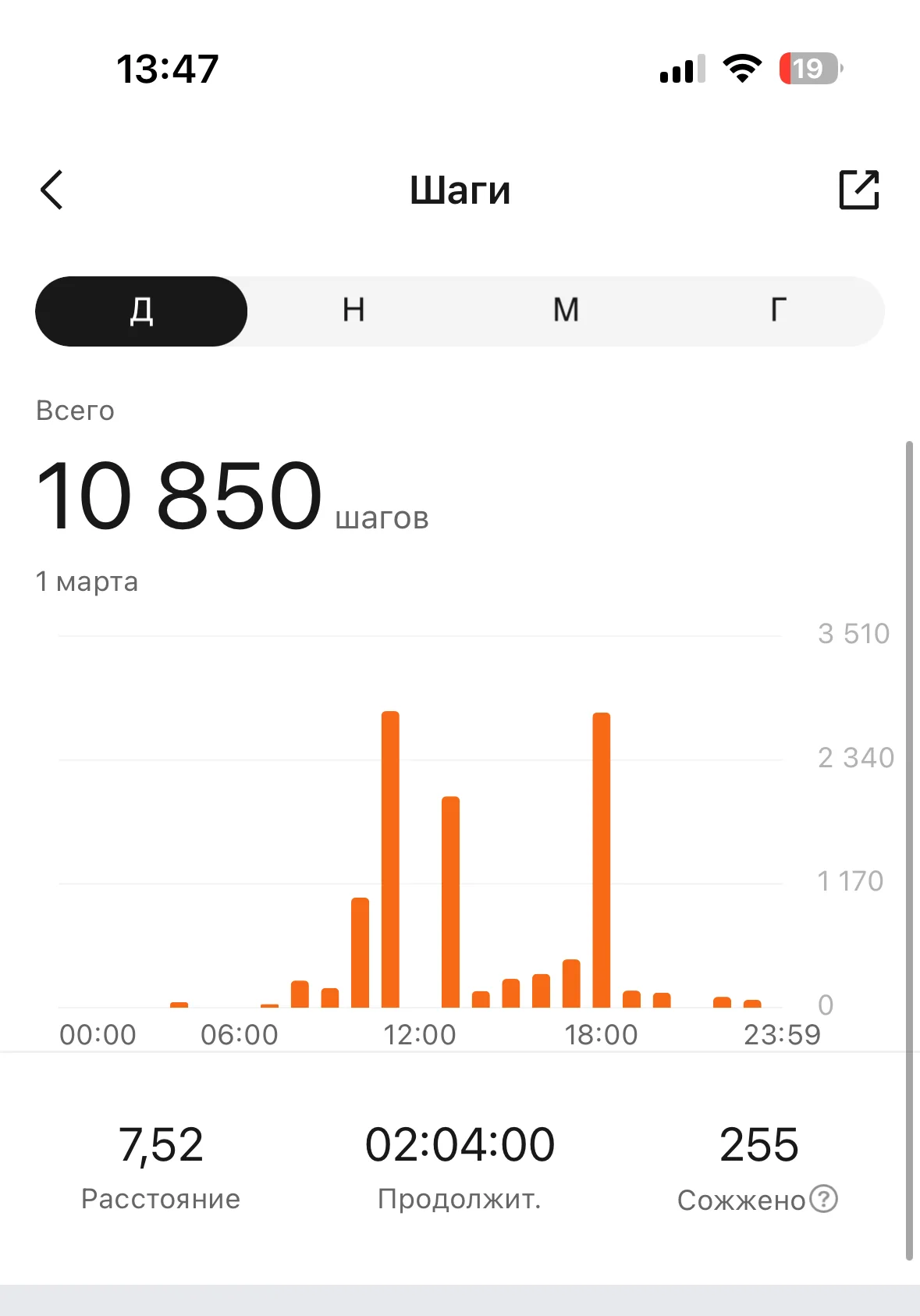Go back from the Шаги screen
The height and width of the screenshot is (1316, 920).
tap(52, 190)
